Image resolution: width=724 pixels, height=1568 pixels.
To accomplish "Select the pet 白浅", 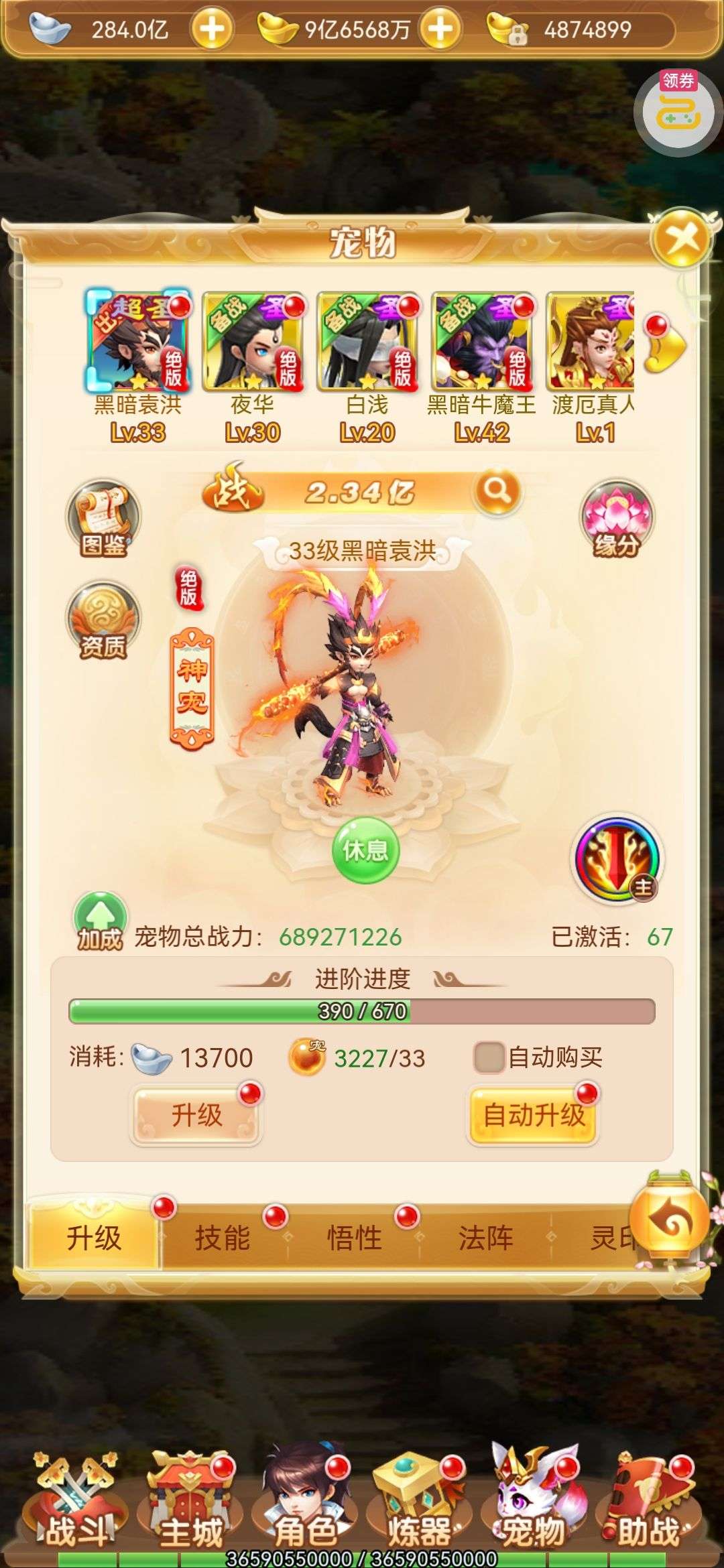I will coord(367,343).
